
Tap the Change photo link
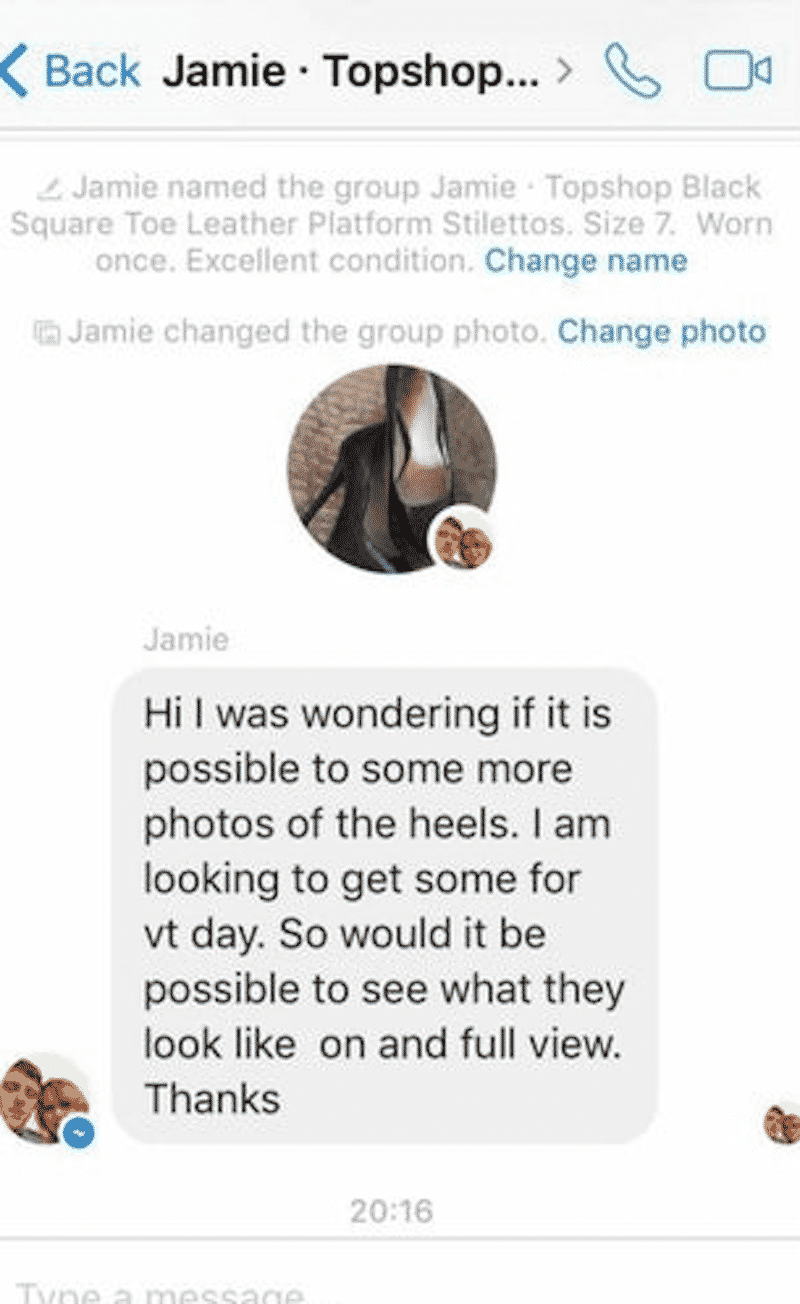click(x=661, y=331)
